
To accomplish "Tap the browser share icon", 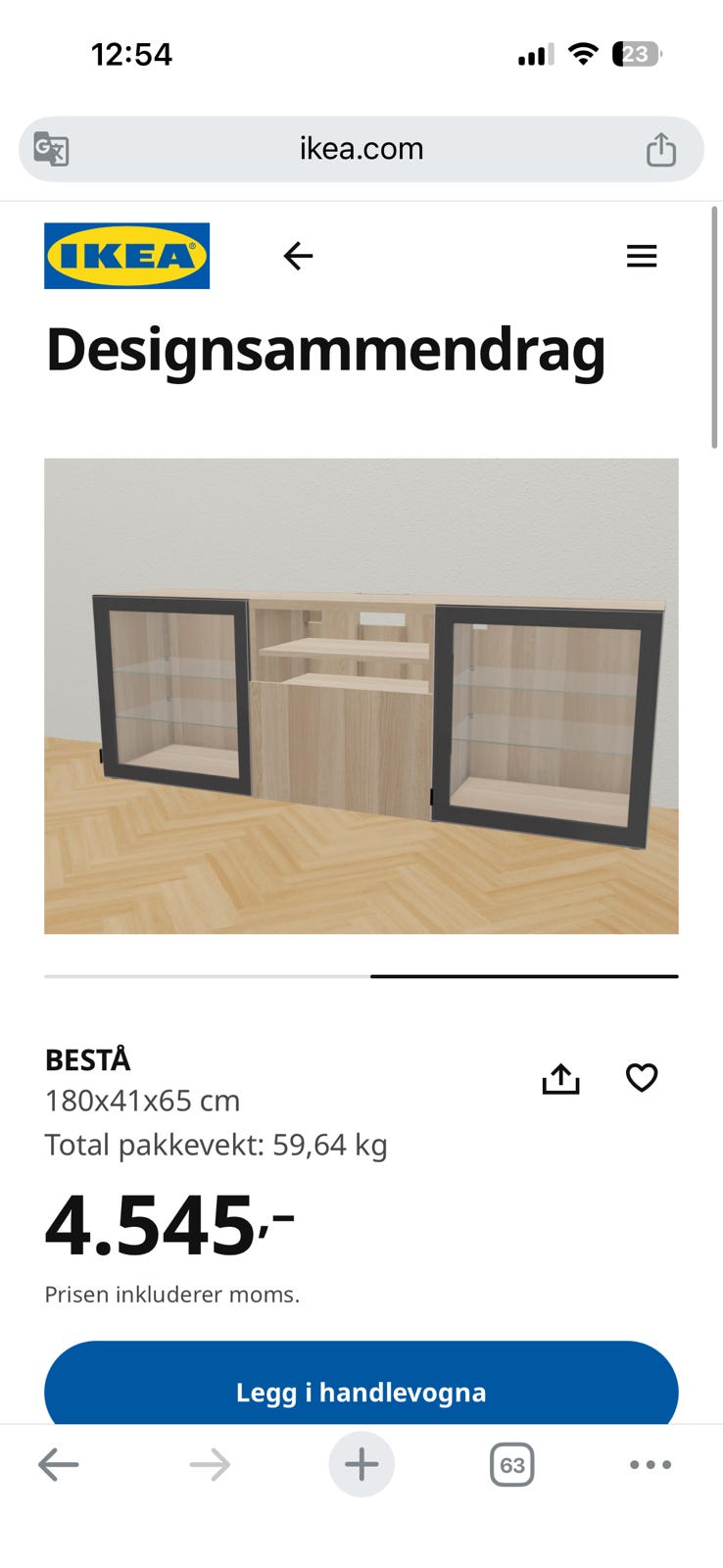I will coord(662,149).
